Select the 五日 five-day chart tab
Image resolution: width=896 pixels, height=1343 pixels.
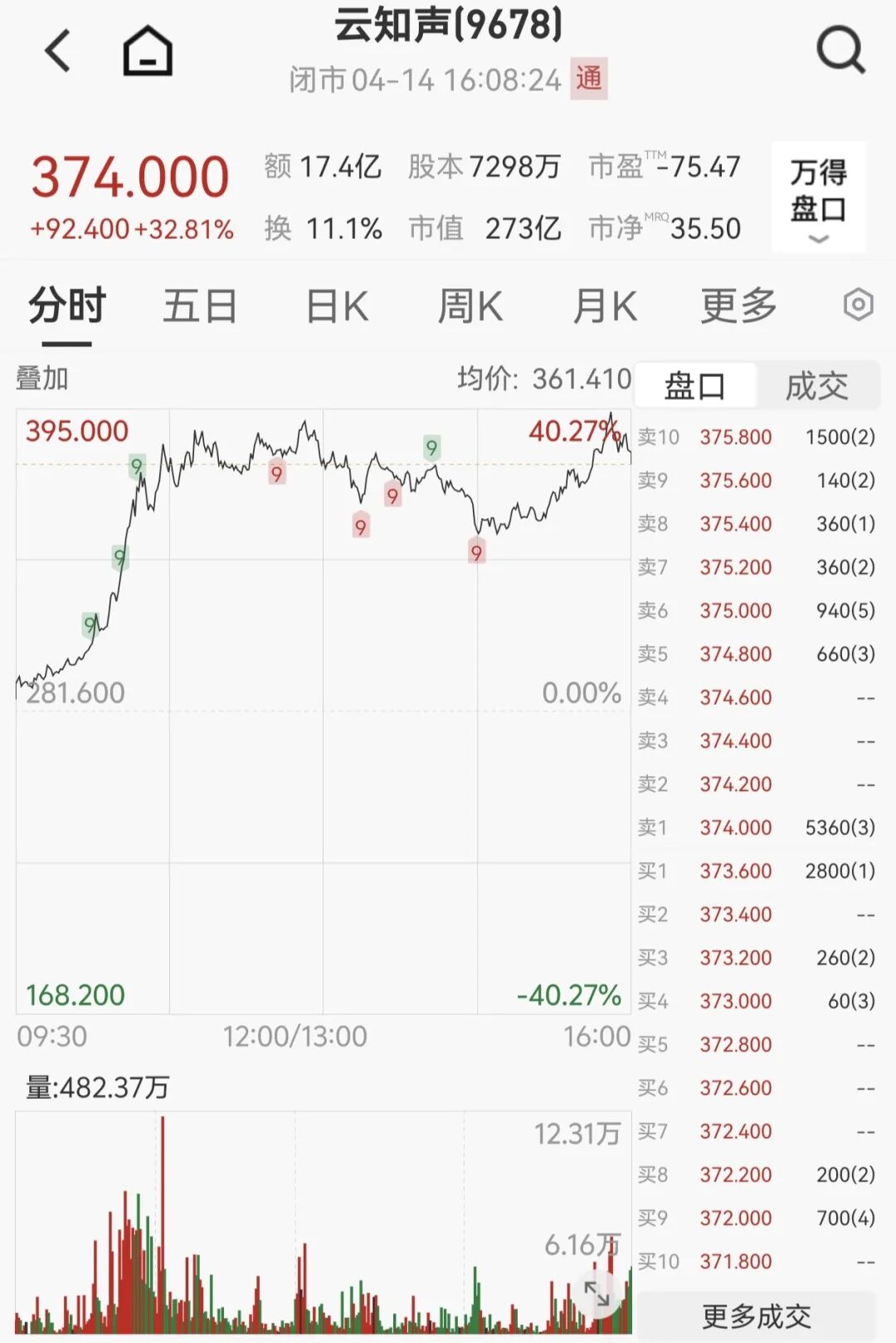pos(199,305)
